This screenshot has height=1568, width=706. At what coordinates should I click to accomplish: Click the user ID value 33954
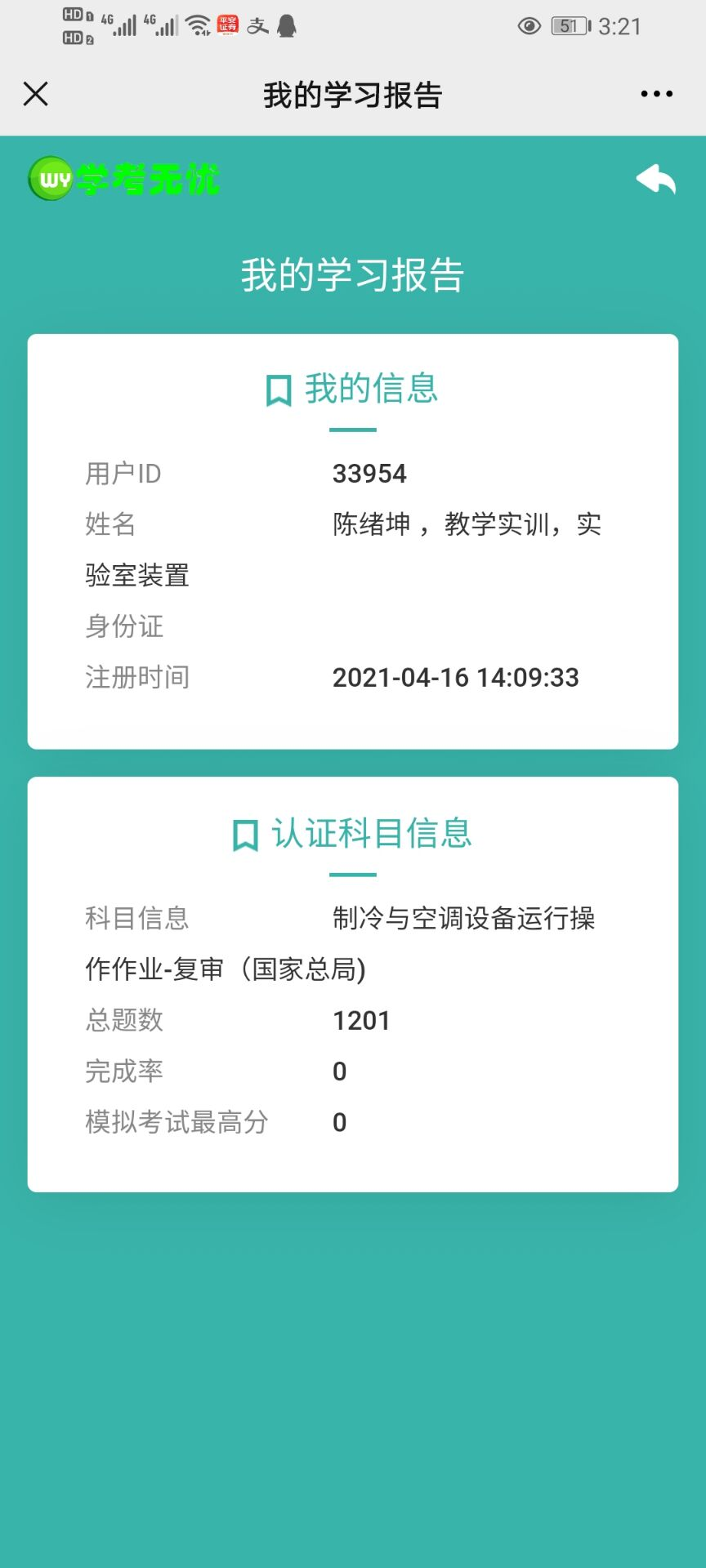point(370,474)
